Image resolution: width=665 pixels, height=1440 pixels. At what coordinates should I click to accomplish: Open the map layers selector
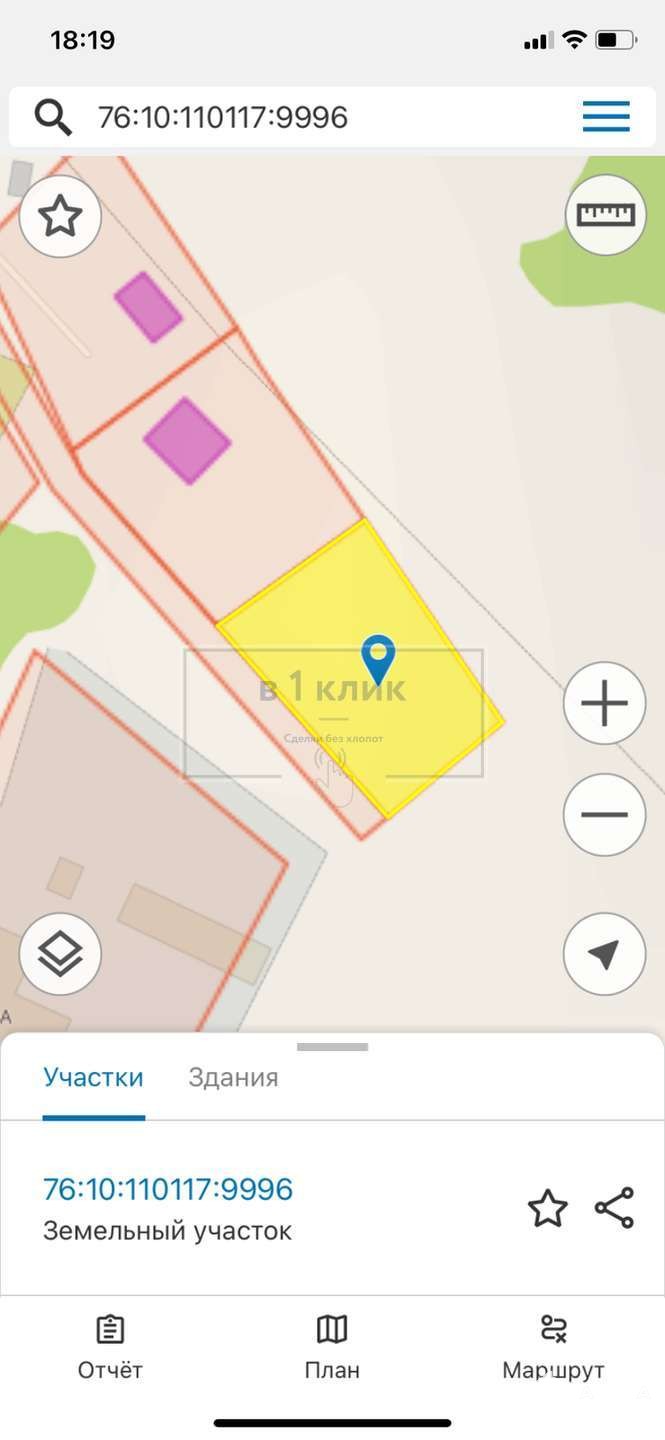(x=60, y=954)
